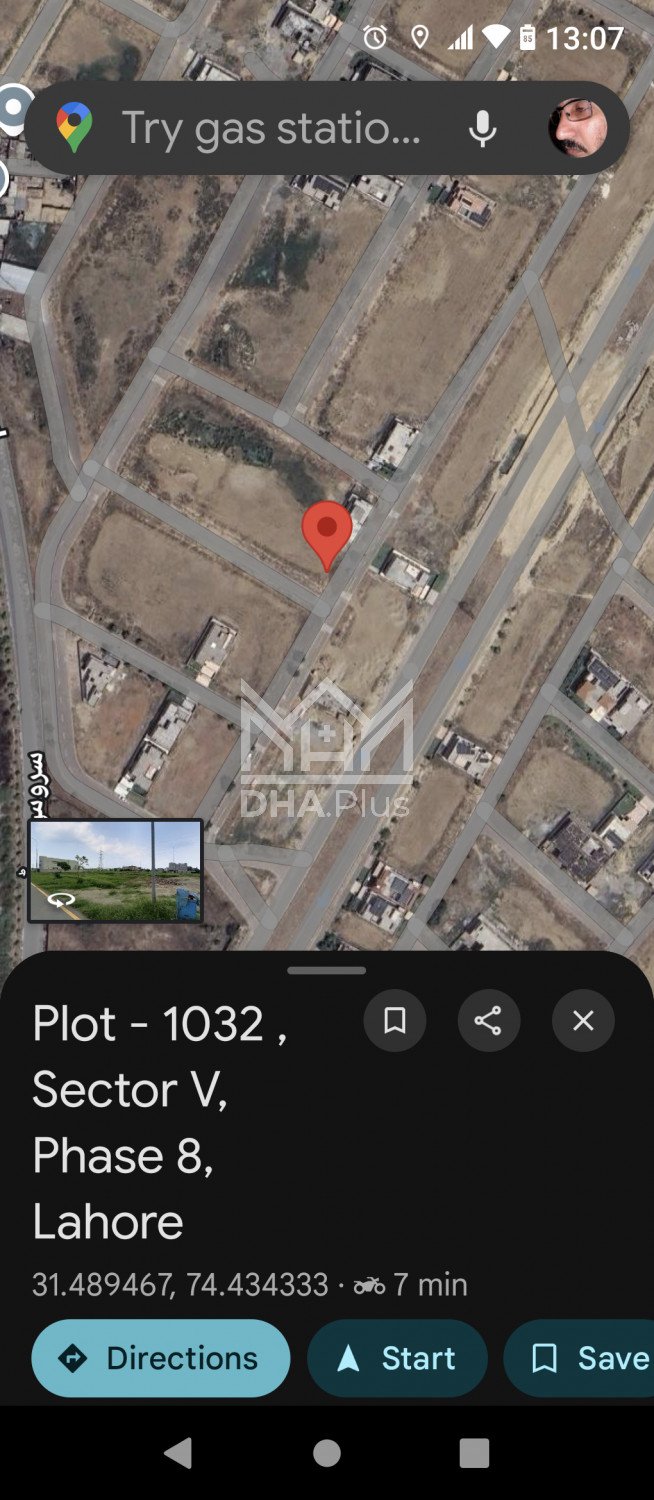This screenshot has width=654, height=1500.
Task: Share this plot location
Action: pos(488,1020)
